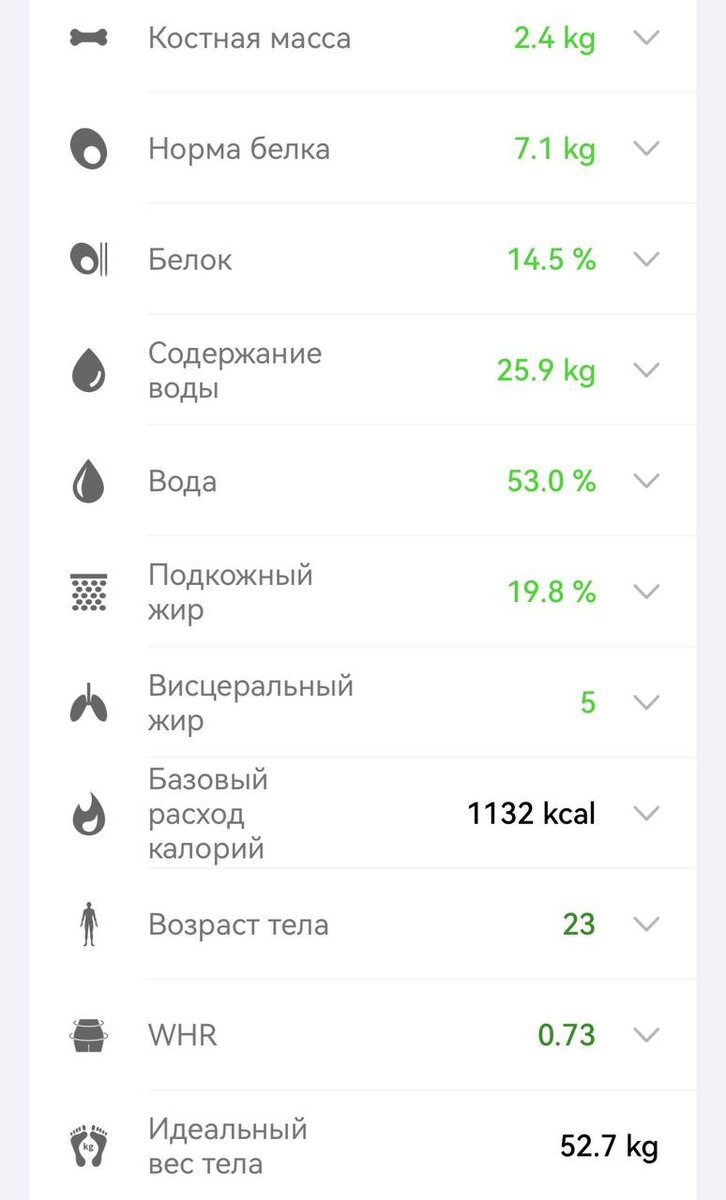
Task: Expand the Костная масса details
Action: 646,40
